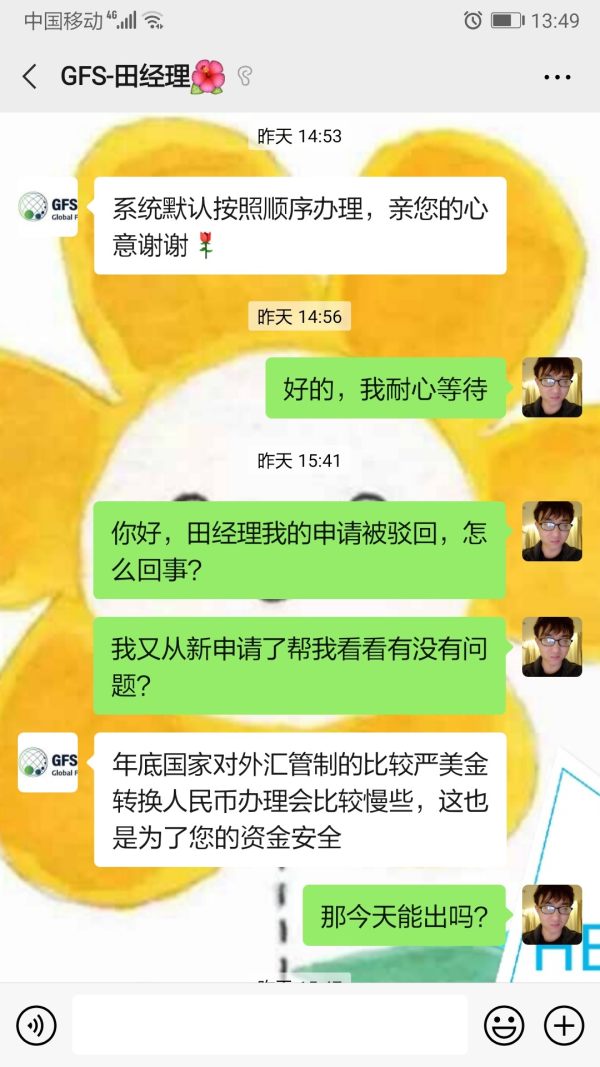Open GFS avatar beside 年底国家对外汇管制 message

[x=48, y=762]
